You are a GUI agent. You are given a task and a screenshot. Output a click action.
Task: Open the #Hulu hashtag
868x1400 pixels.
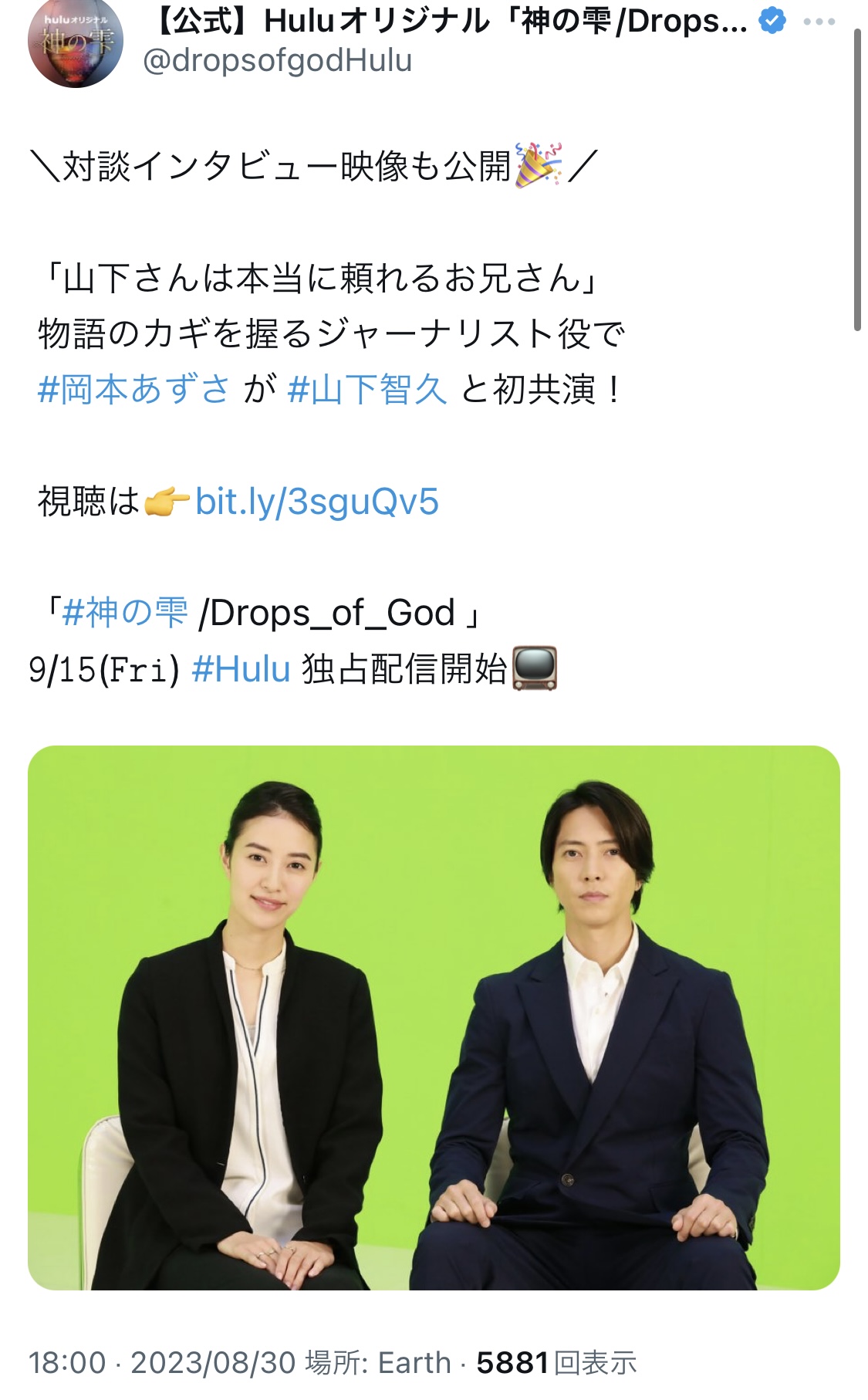point(241,668)
